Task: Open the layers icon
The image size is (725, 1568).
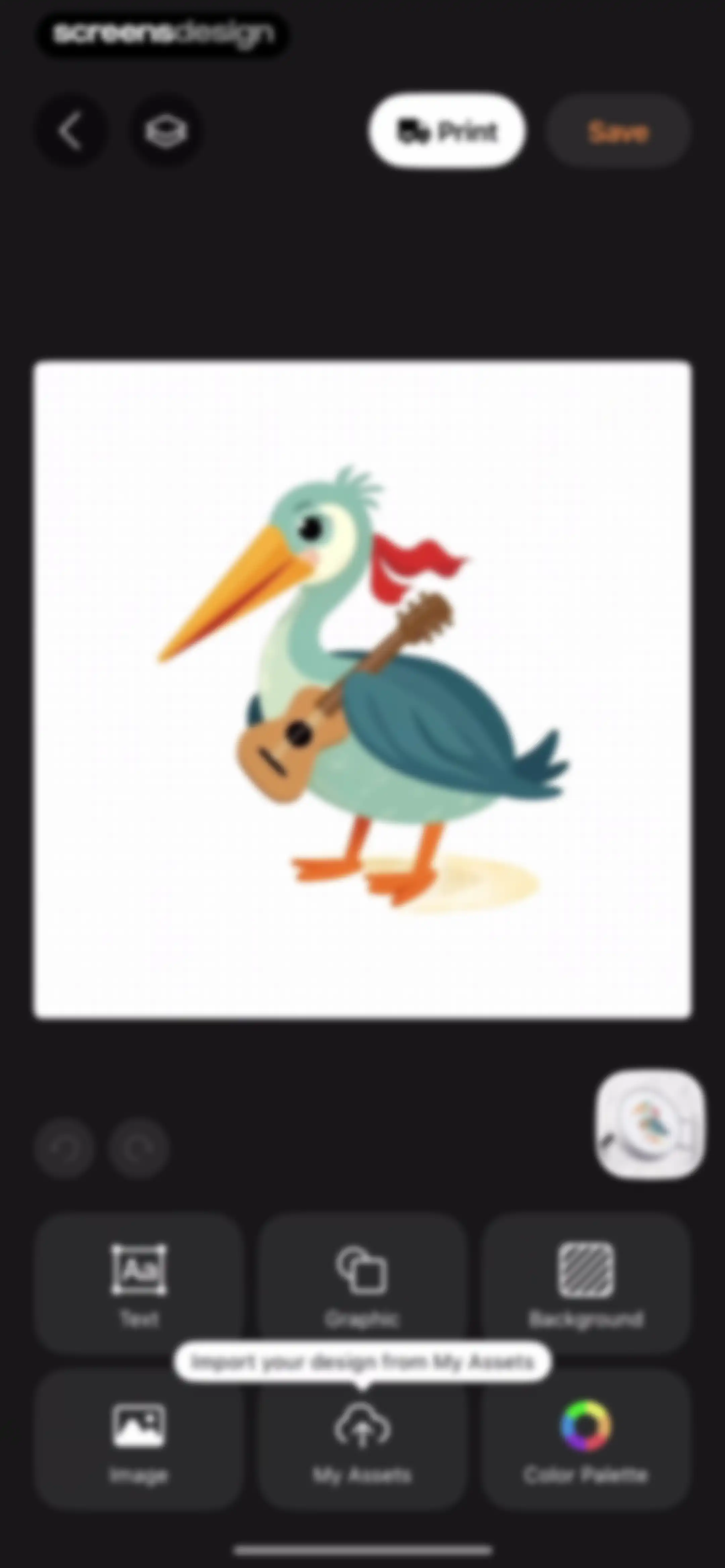Action: 165,131
